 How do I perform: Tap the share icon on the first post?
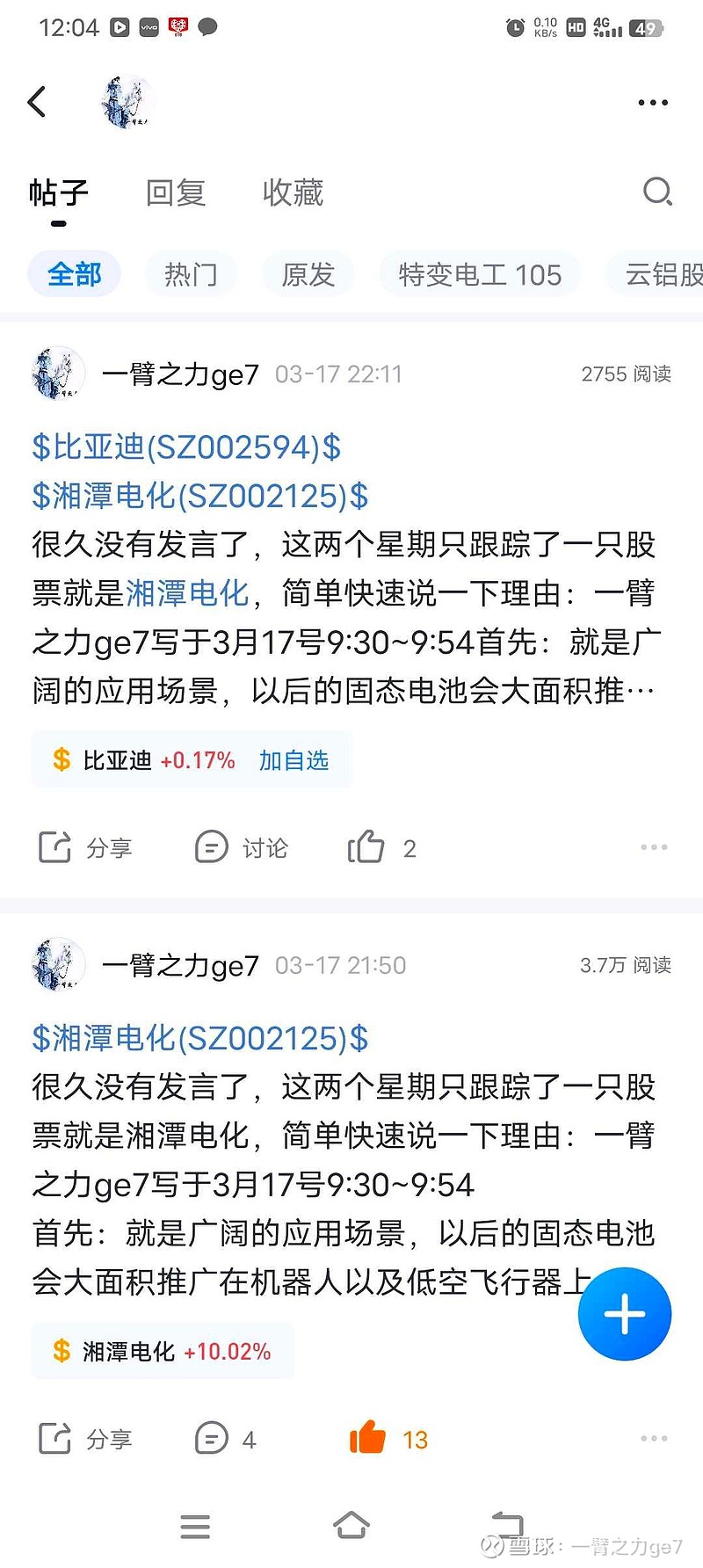(x=54, y=847)
